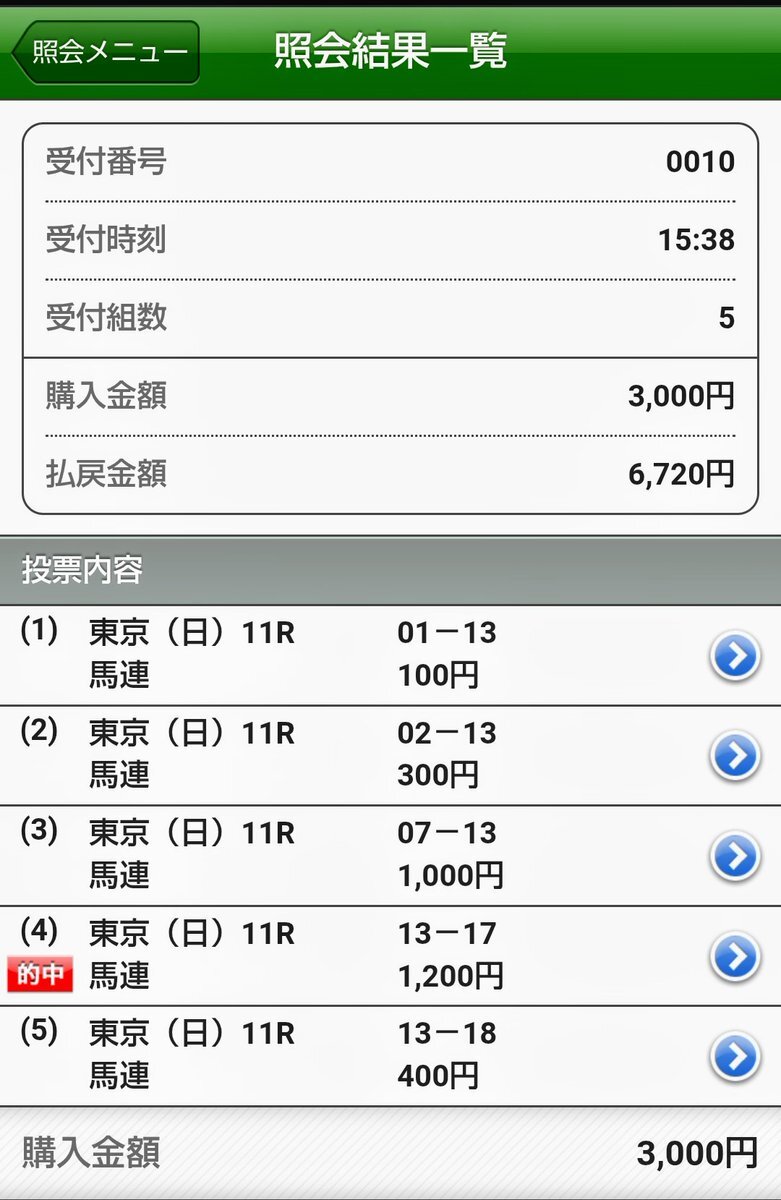This screenshot has width=781, height=1200.
Task: Go back to 照会メニュー
Action: 106,52
